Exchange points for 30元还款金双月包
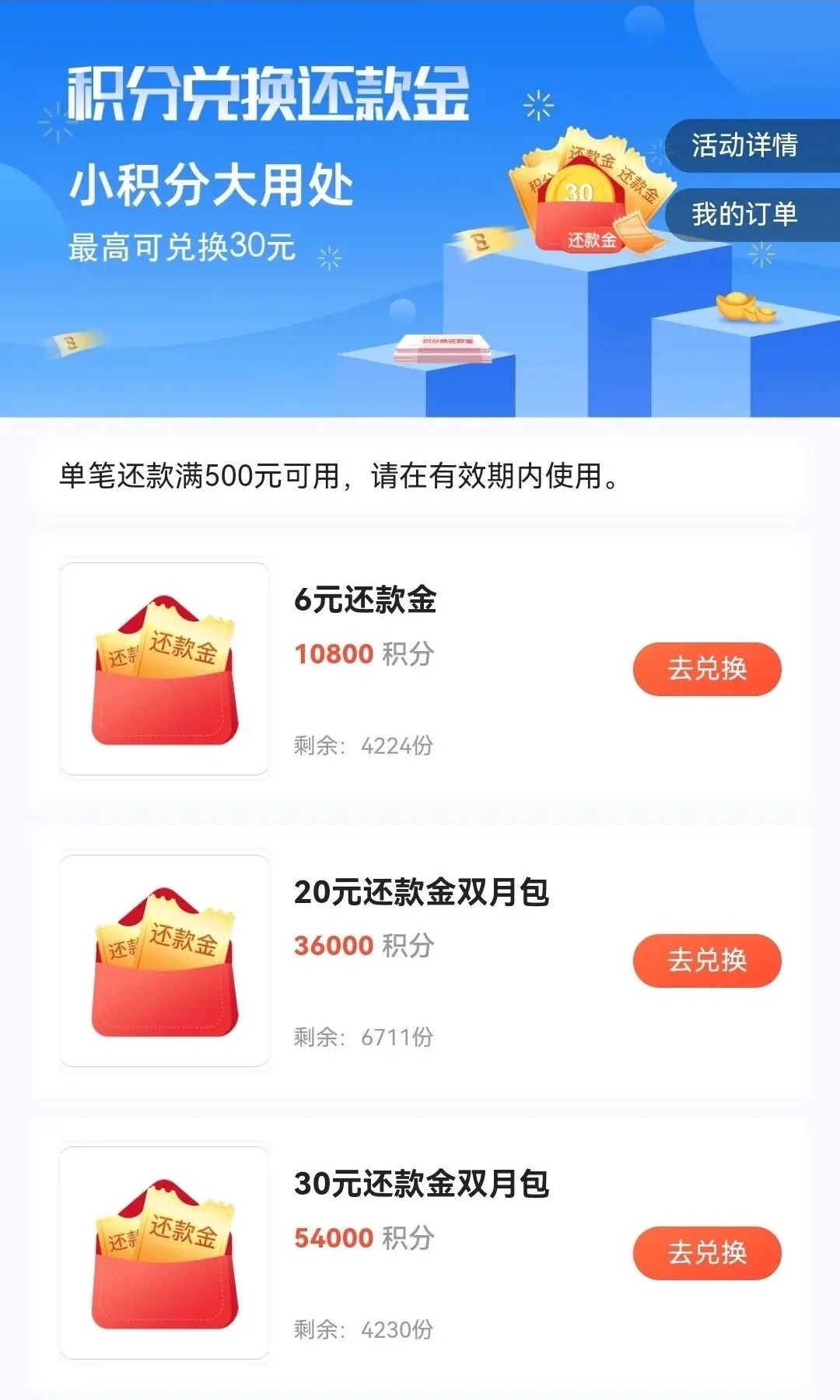This screenshot has width=840, height=1400. (x=706, y=1253)
